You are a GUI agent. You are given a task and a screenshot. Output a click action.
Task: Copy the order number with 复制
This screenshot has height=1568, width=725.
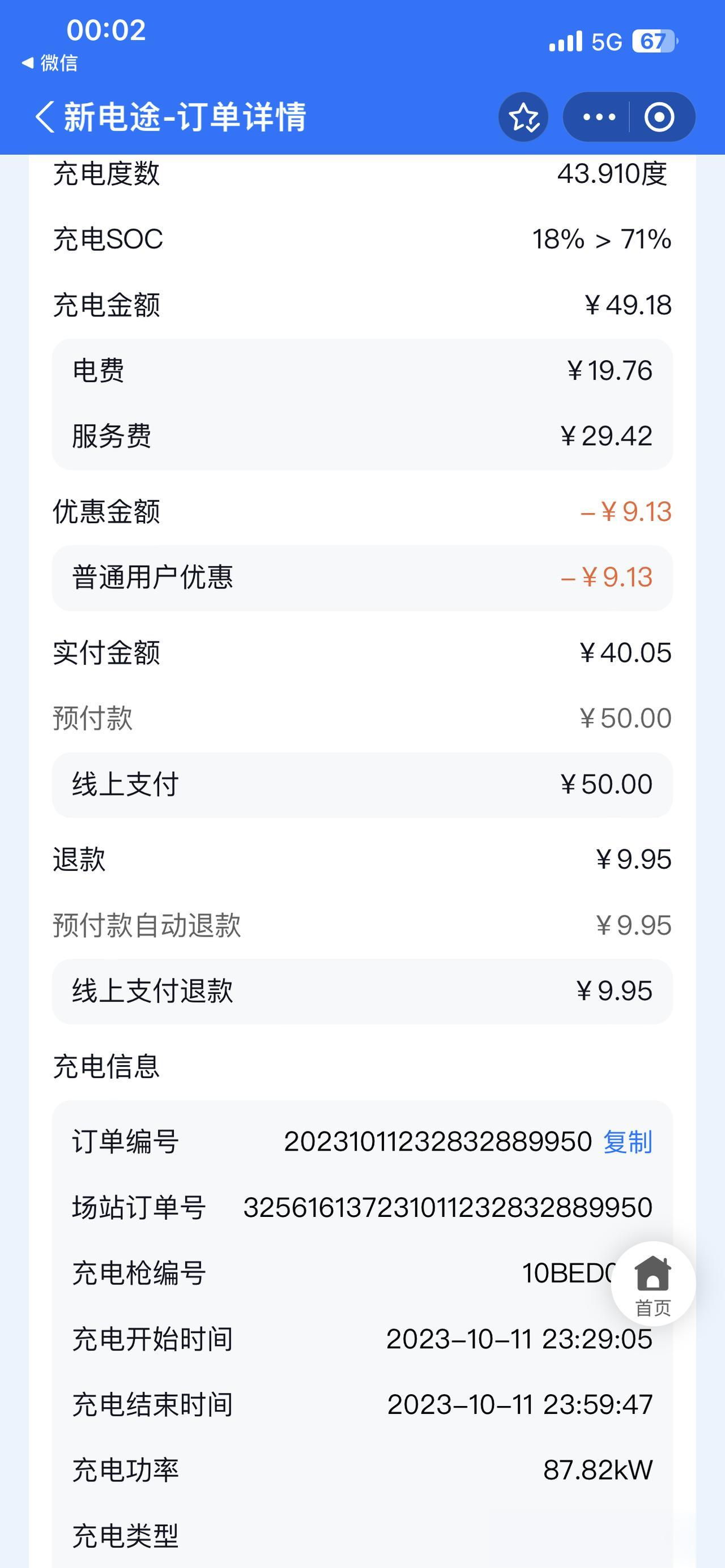(628, 1142)
